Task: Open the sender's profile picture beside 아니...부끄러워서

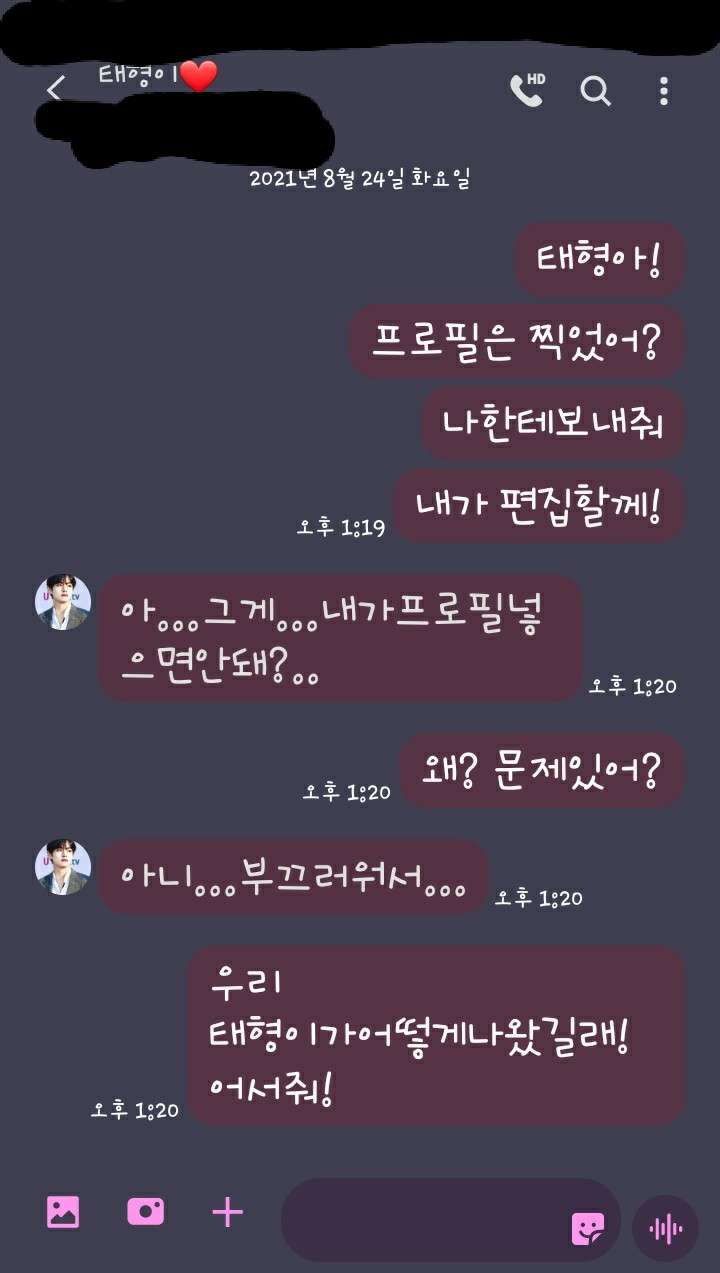Action: (63, 867)
